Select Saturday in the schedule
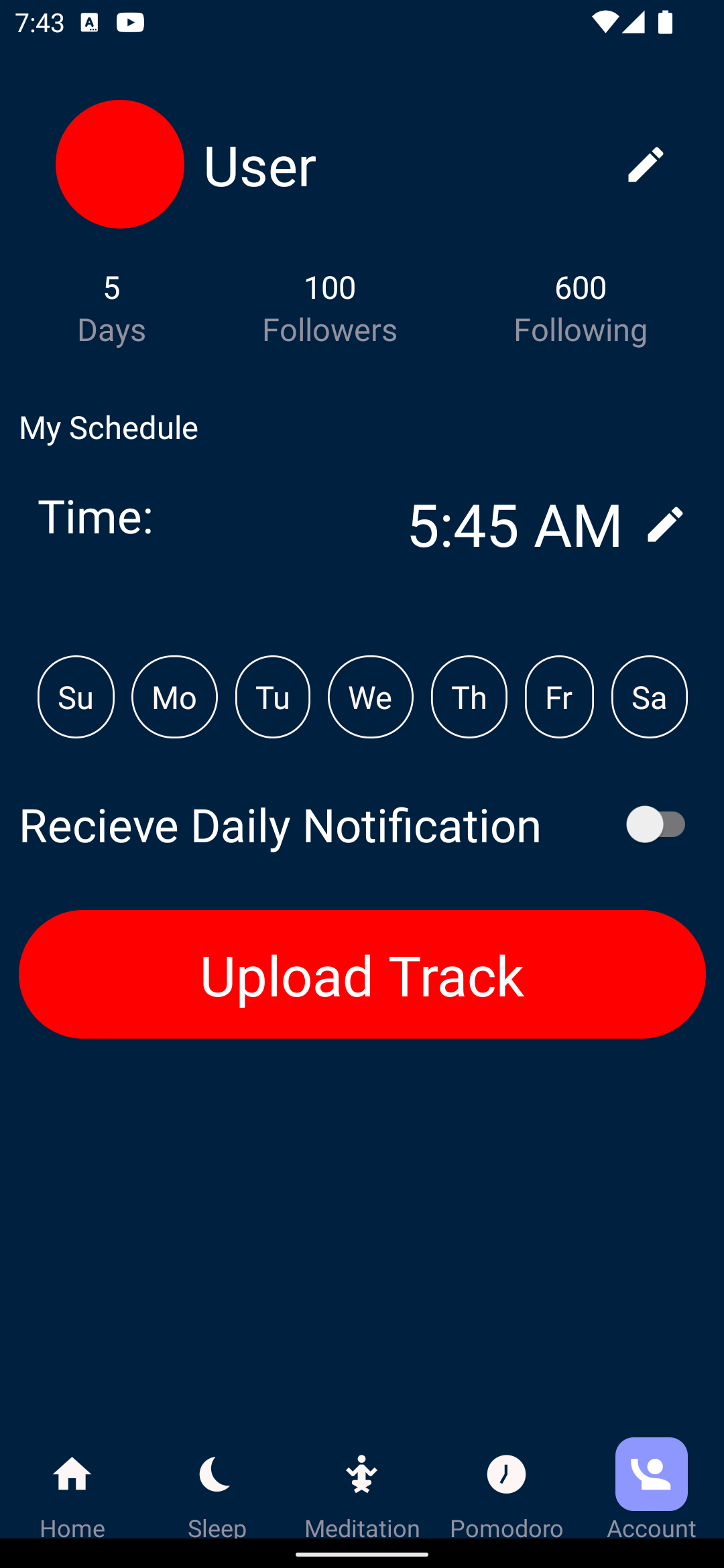 click(649, 697)
